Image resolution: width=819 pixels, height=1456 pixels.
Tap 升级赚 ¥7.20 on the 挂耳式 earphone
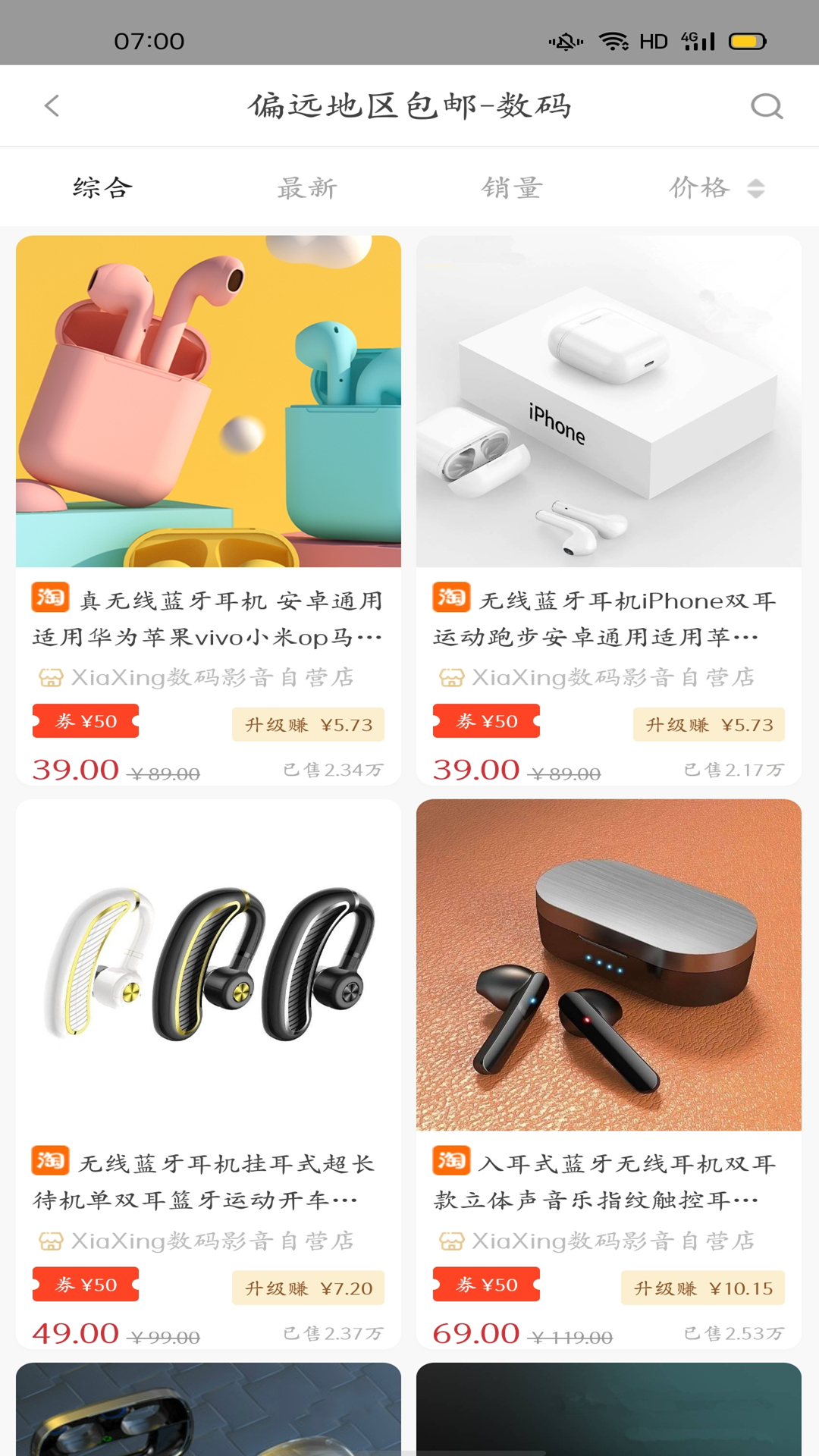click(308, 1288)
